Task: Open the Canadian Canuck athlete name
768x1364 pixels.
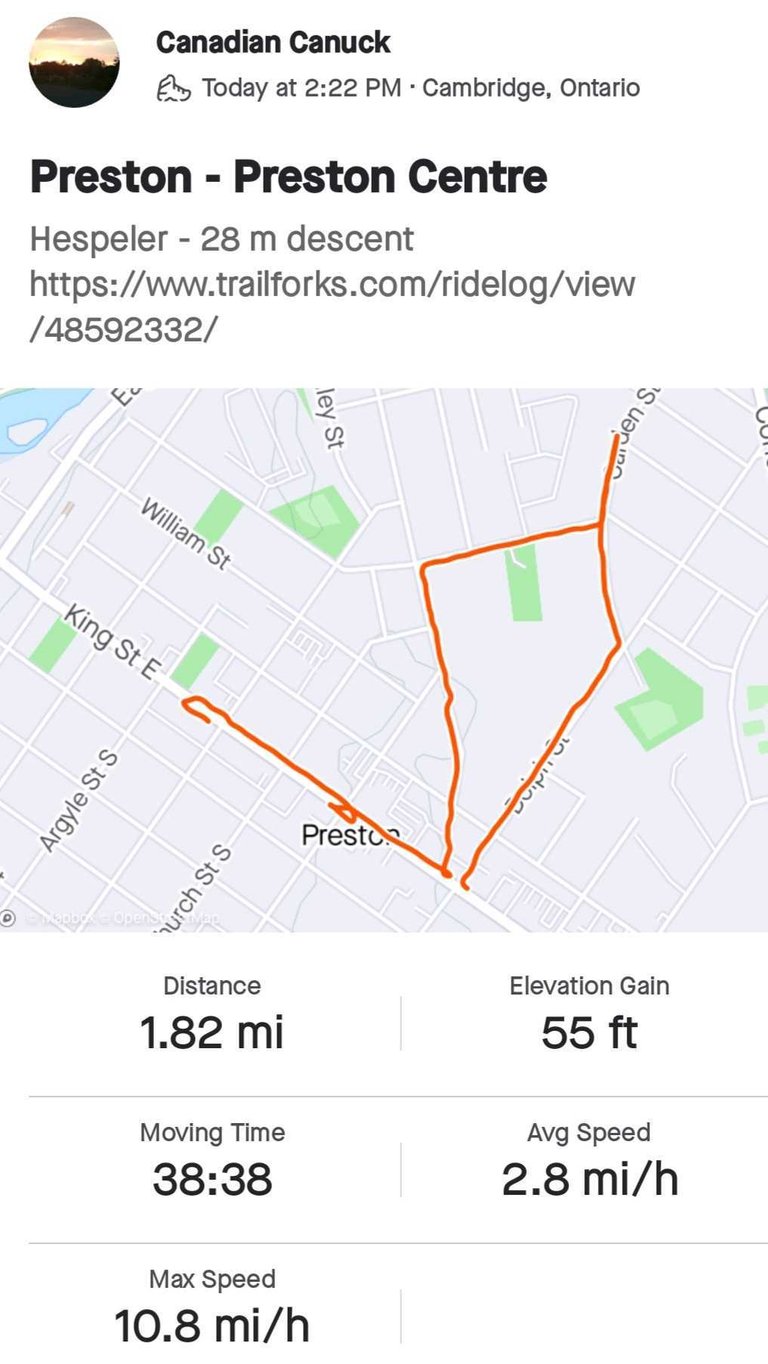Action: (273, 42)
